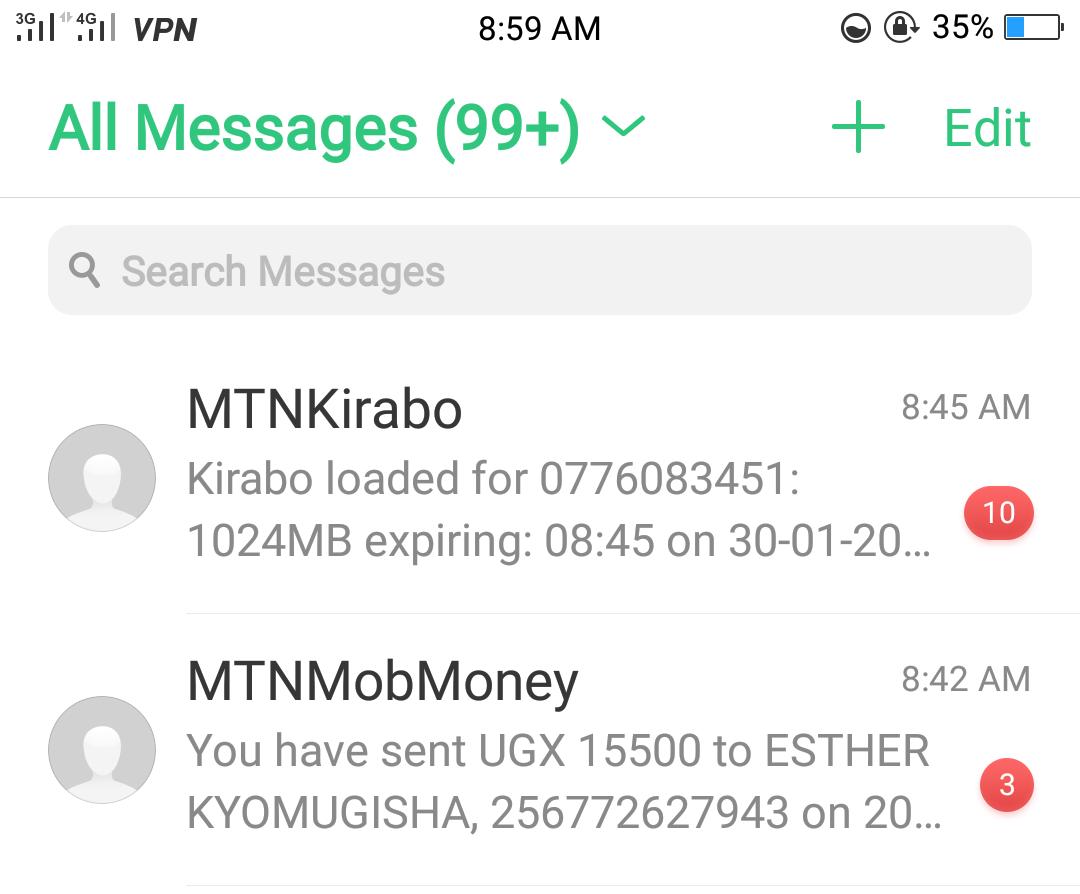Tap the Edit button

pyautogui.click(x=987, y=128)
